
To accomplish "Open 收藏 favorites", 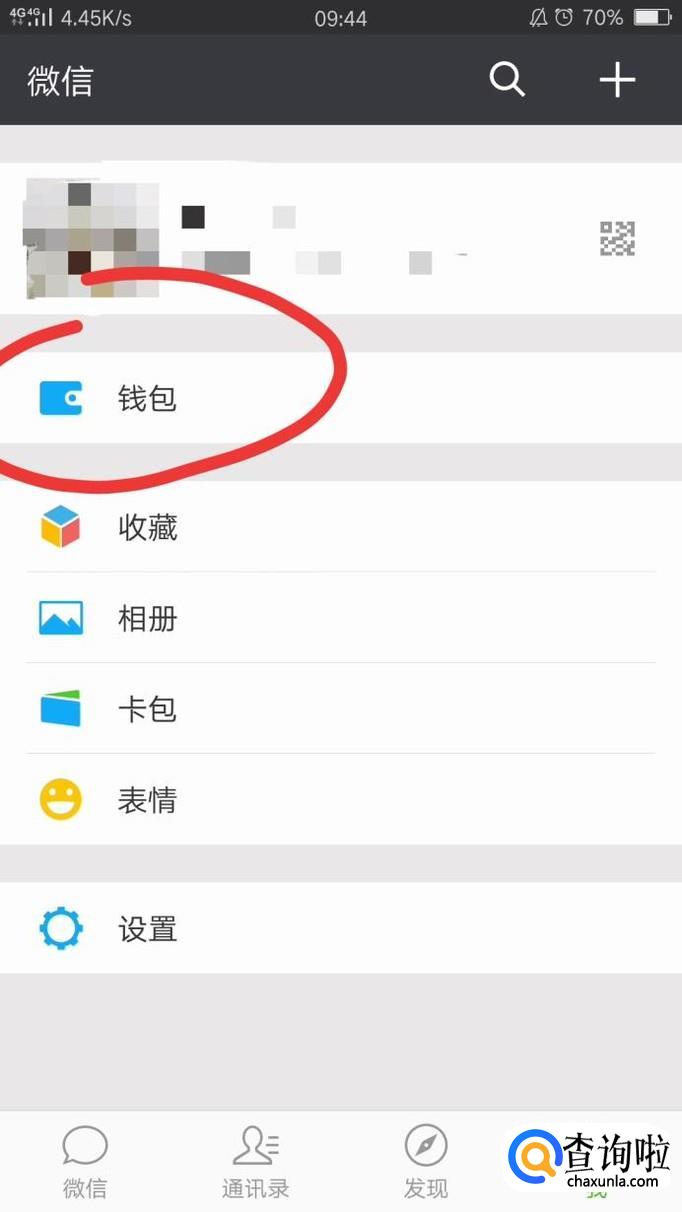I will (x=147, y=527).
